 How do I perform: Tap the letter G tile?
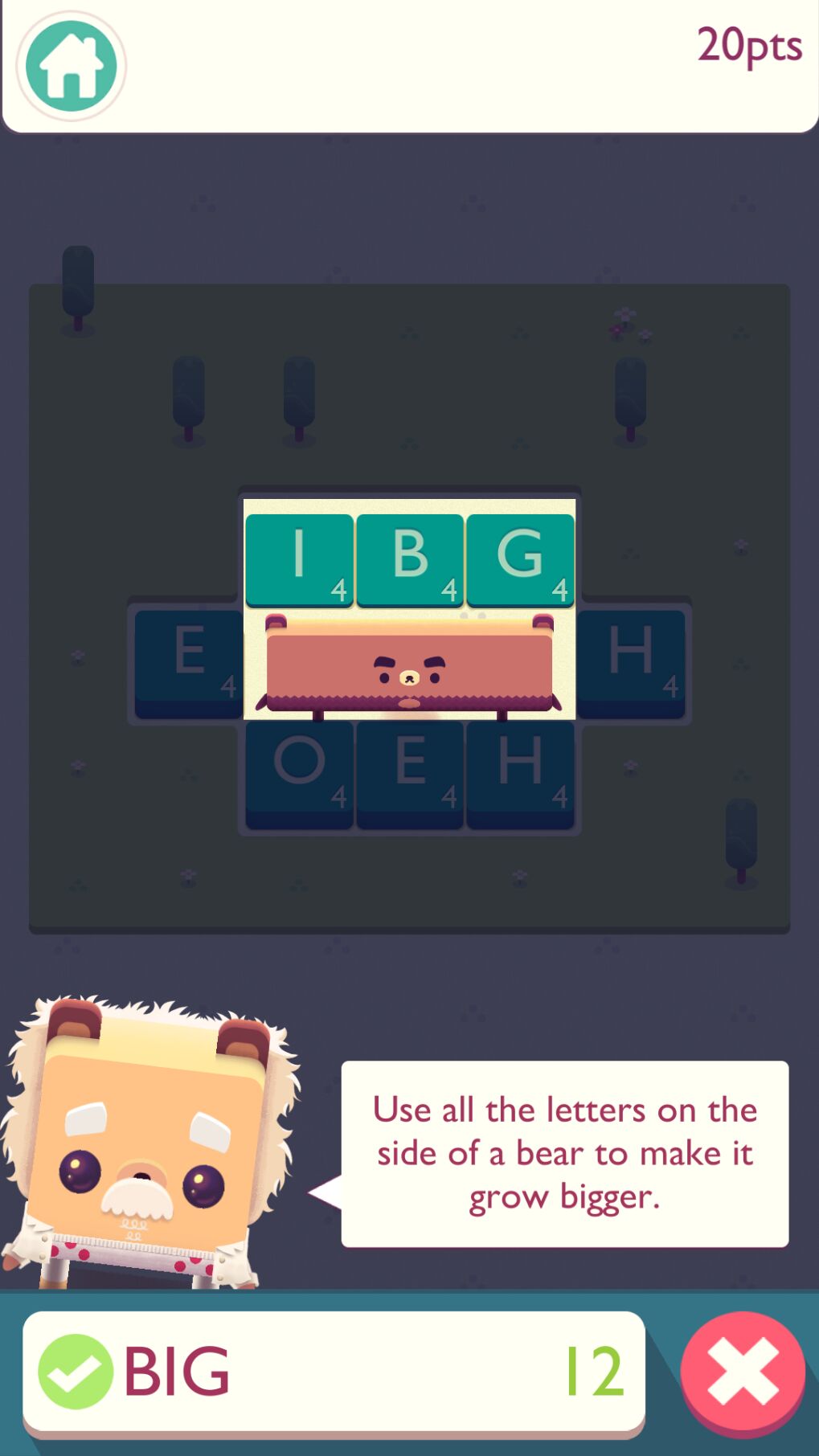point(520,559)
